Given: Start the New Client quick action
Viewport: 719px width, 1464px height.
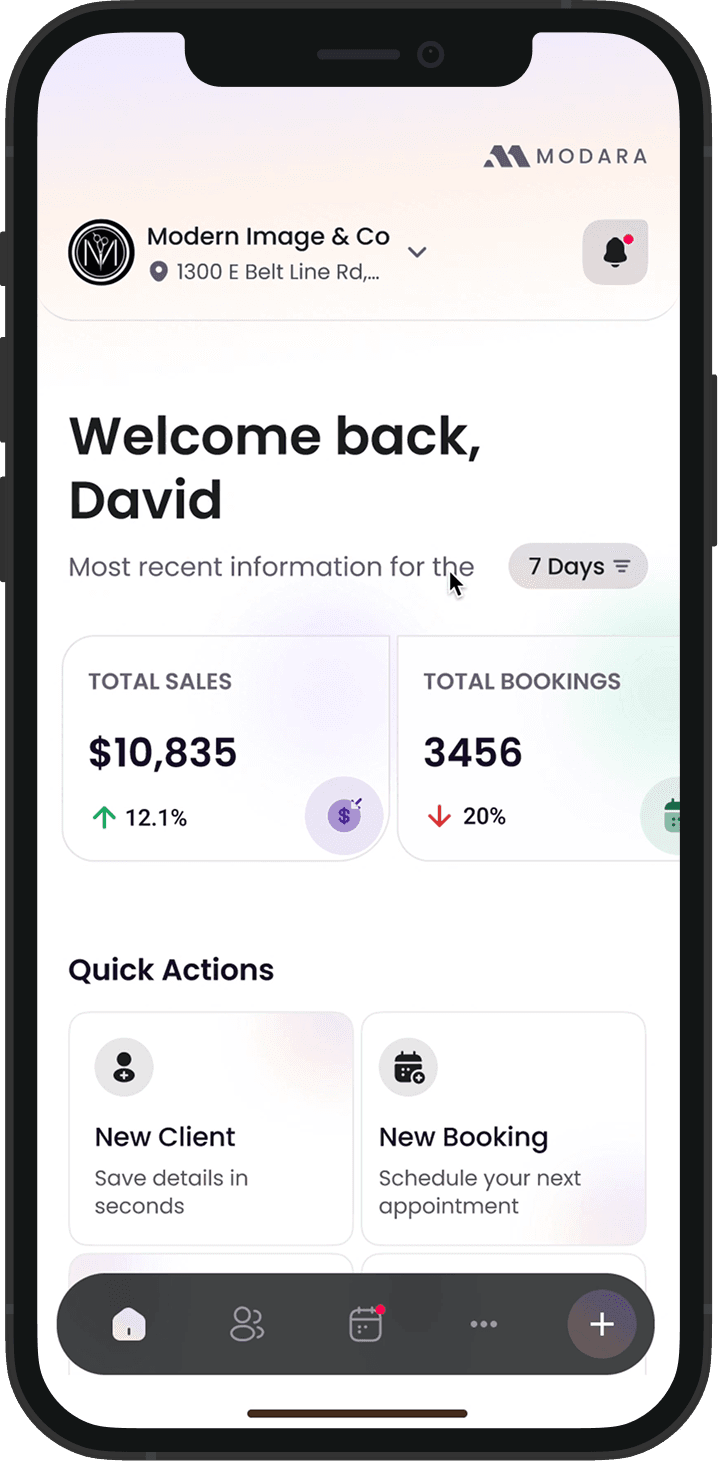Looking at the screenshot, I should [211, 1128].
